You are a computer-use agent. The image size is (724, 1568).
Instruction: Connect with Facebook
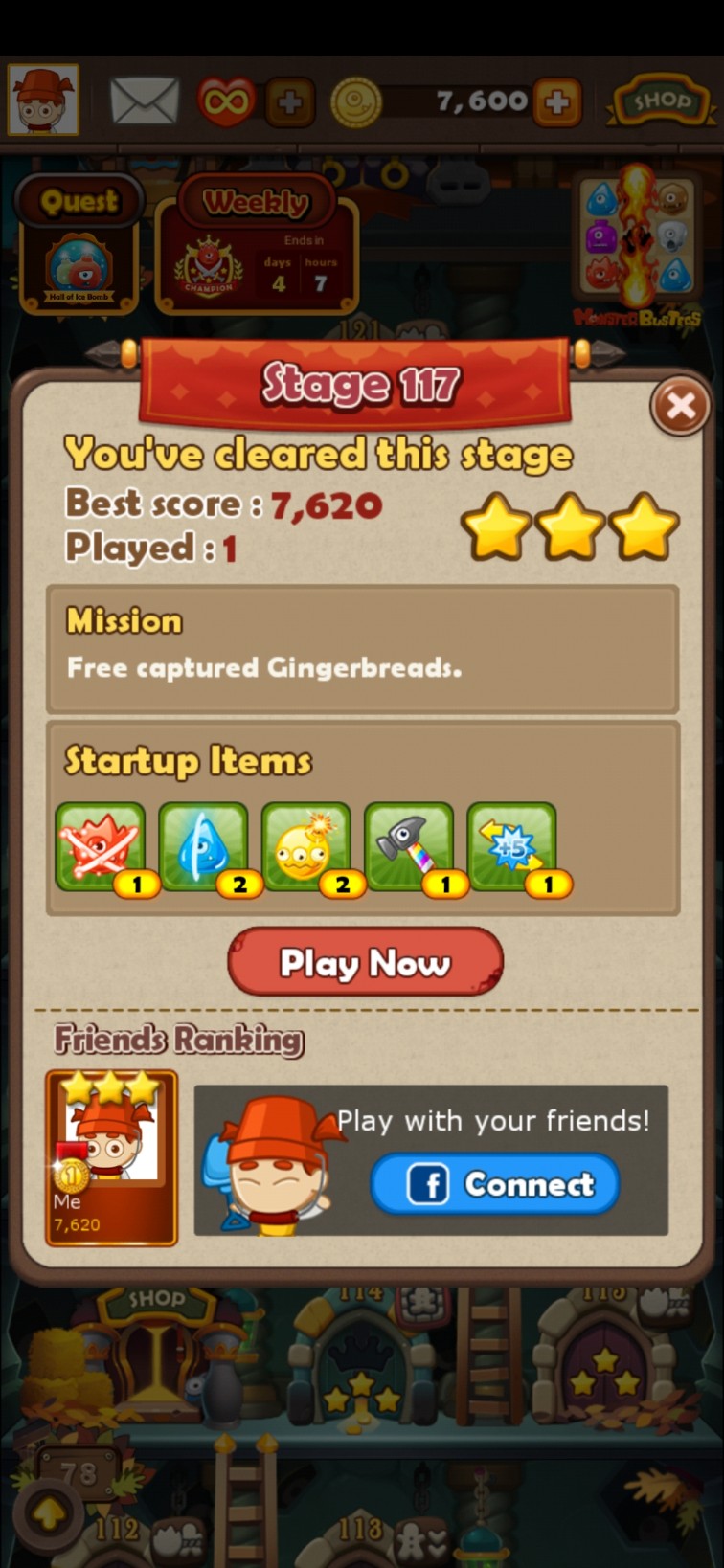[495, 1184]
